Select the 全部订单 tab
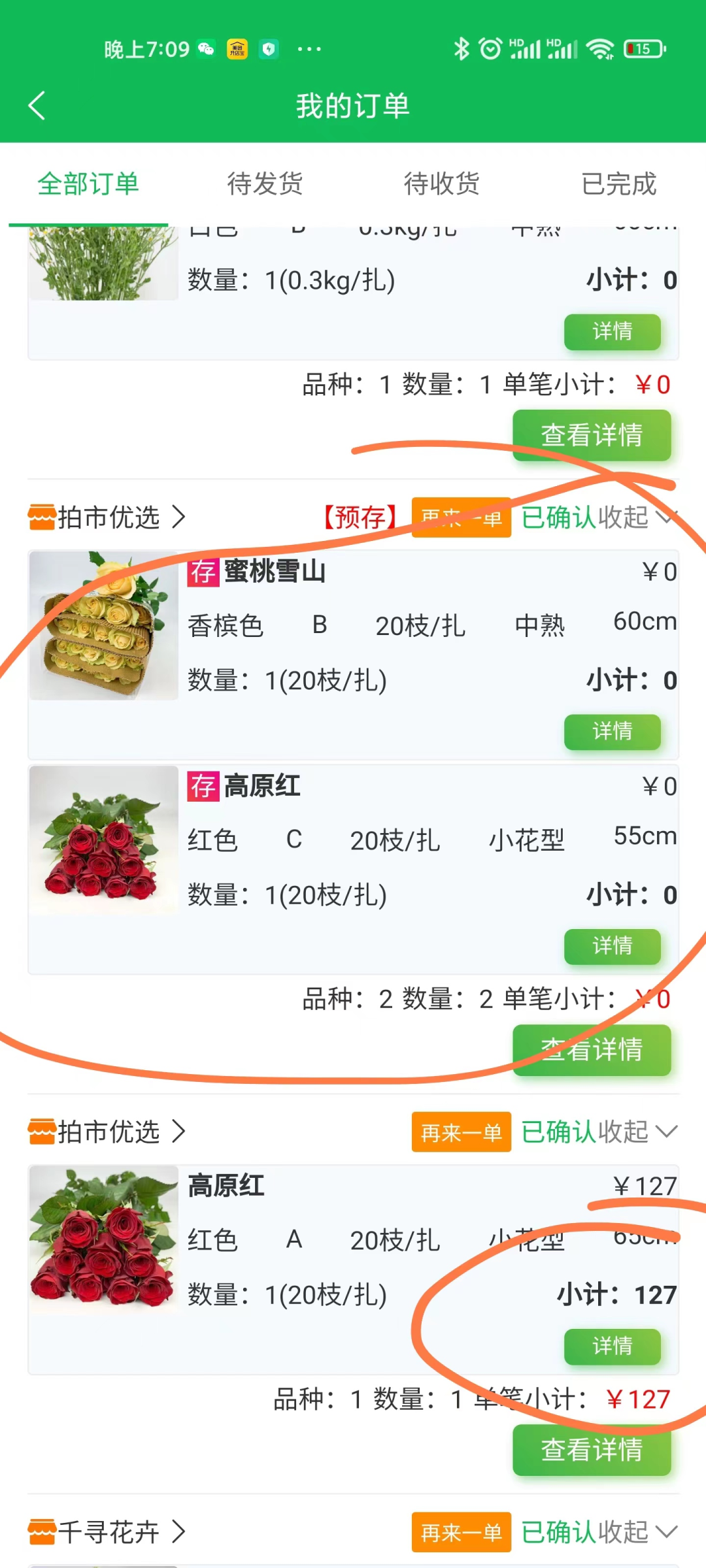The image size is (706, 1568). pos(88,184)
